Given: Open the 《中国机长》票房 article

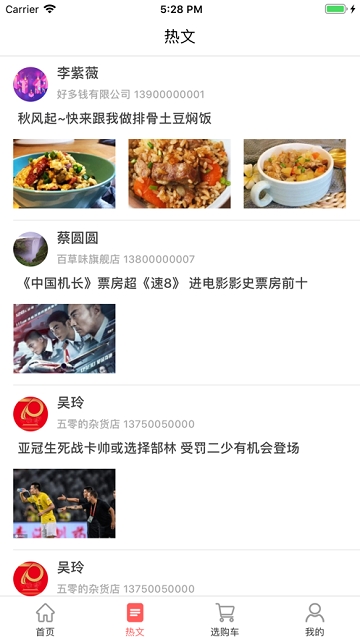Looking at the screenshot, I should click(x=163, y=284).
